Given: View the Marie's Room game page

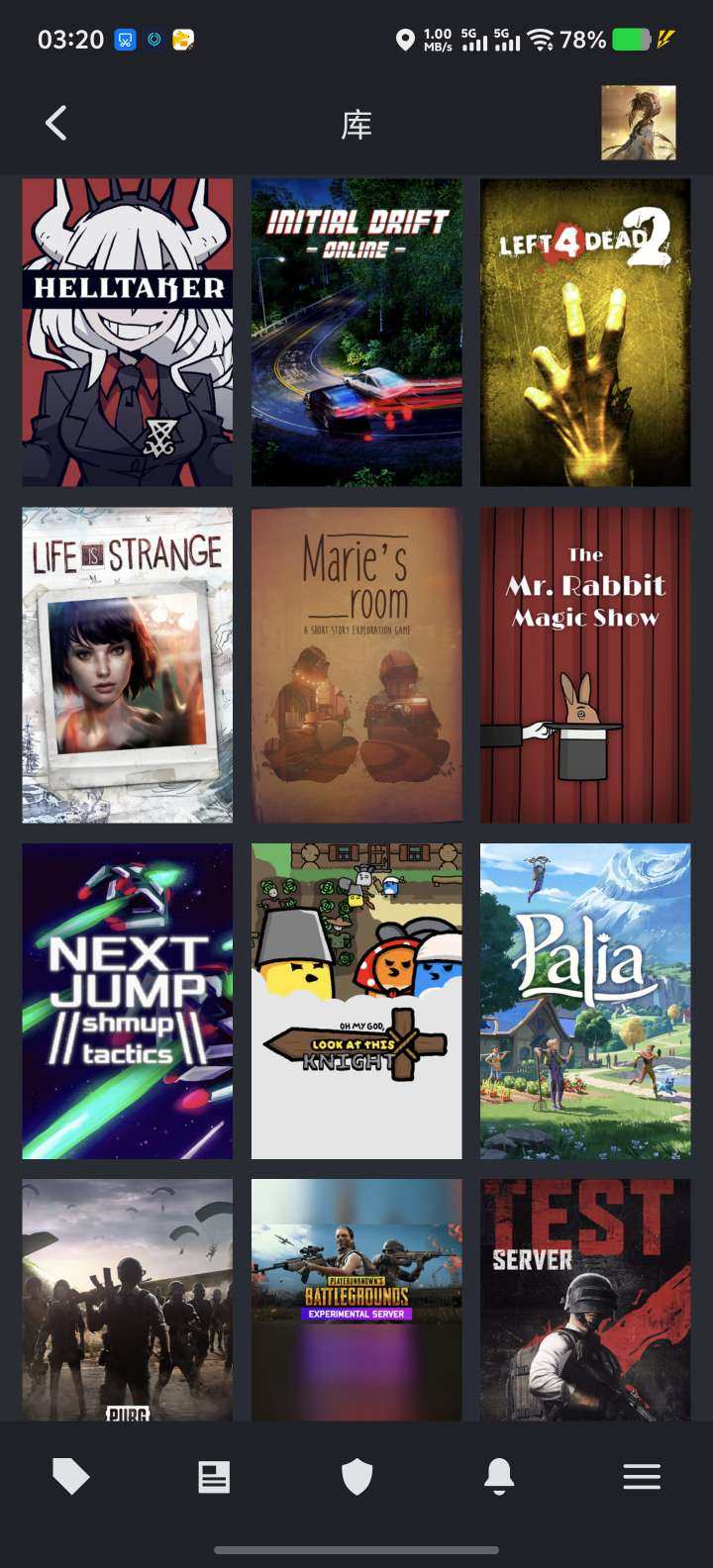Looking at the screenshot, I should point(356,664).
